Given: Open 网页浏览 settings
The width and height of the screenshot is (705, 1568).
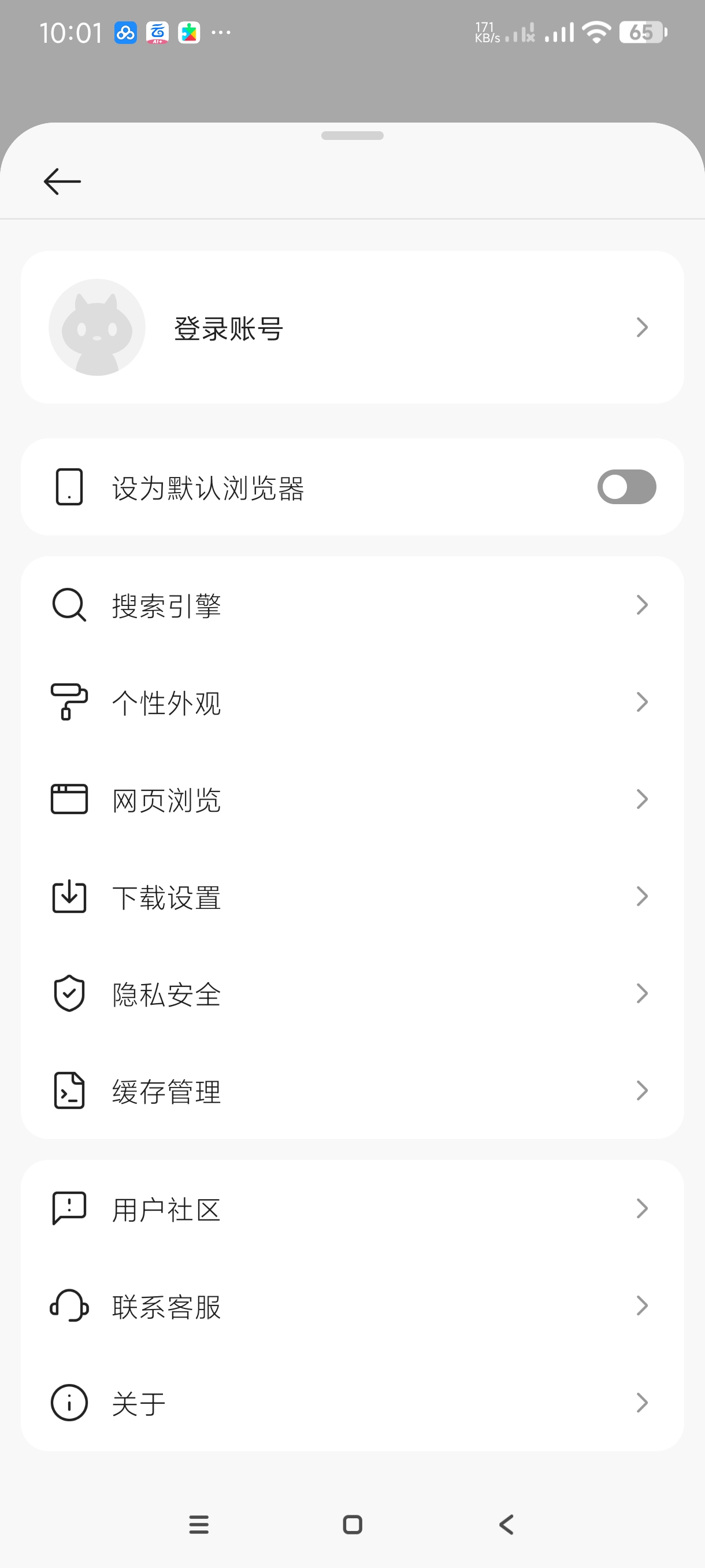Looking at the screenshot, I should click(x=351, y=799).
